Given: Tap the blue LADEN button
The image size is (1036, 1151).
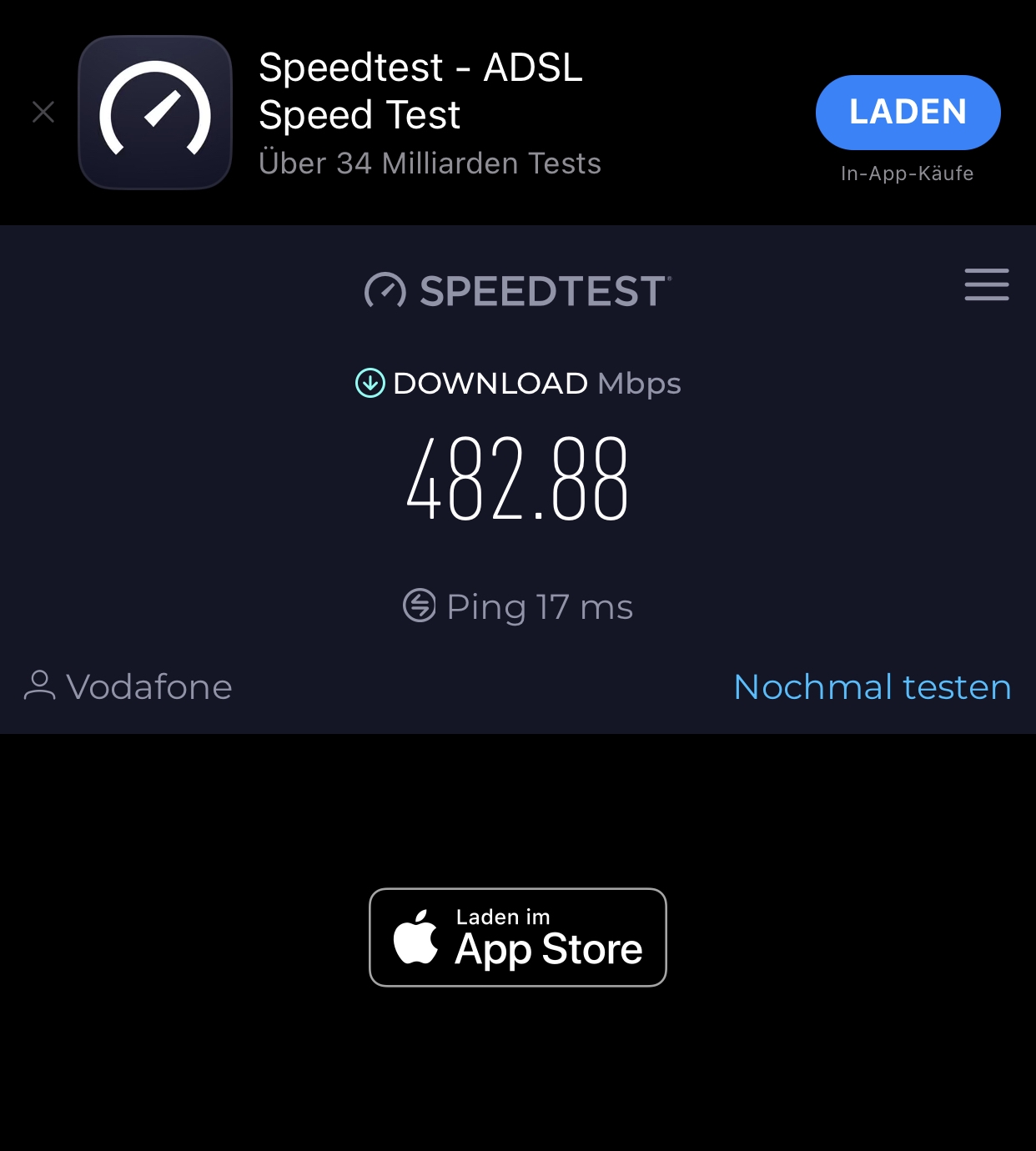Looking at the screenshot, I should (908, 112).
